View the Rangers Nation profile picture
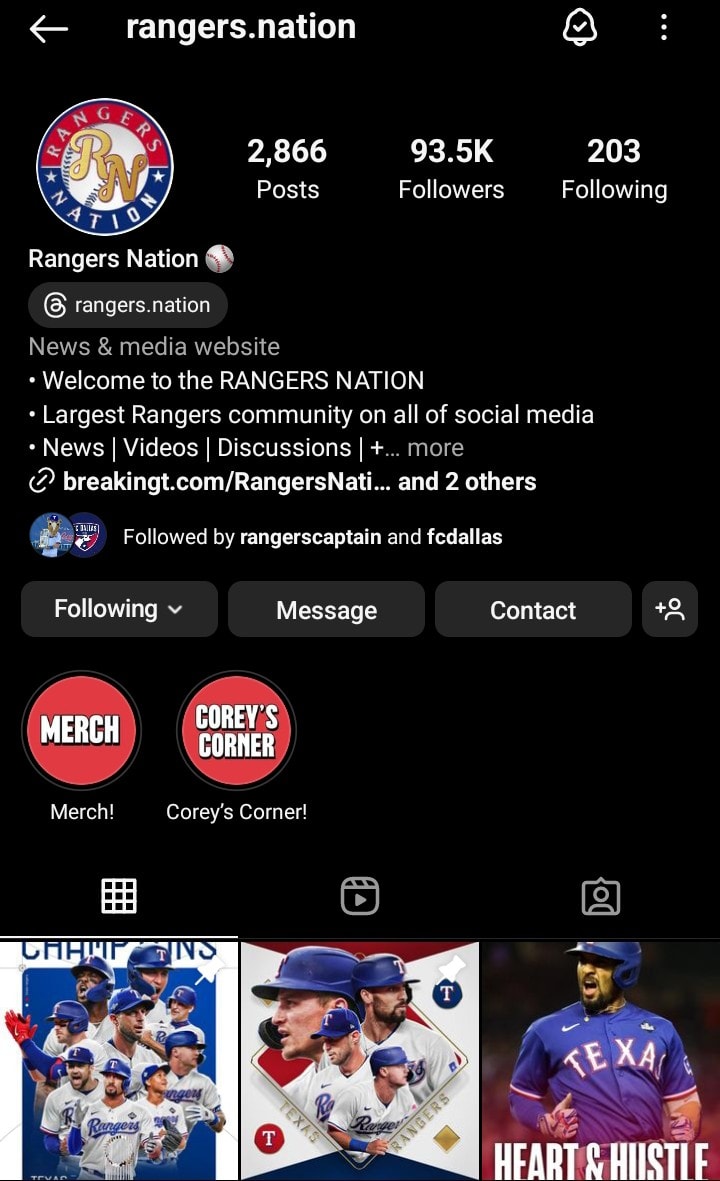Screen dimensions: 720x1181 (105, 167)
